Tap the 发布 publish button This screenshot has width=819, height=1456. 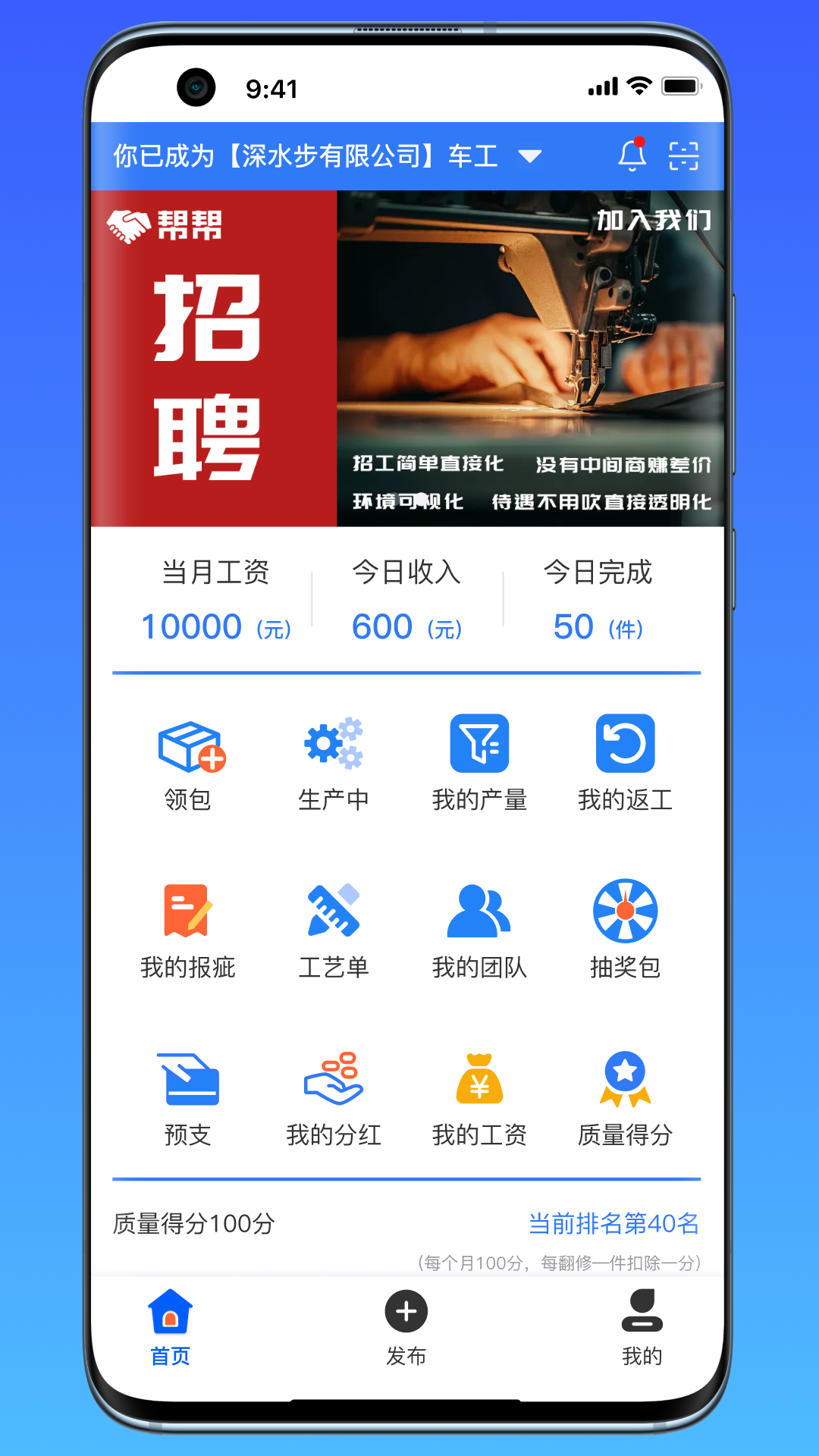[x=406, y=1327]
